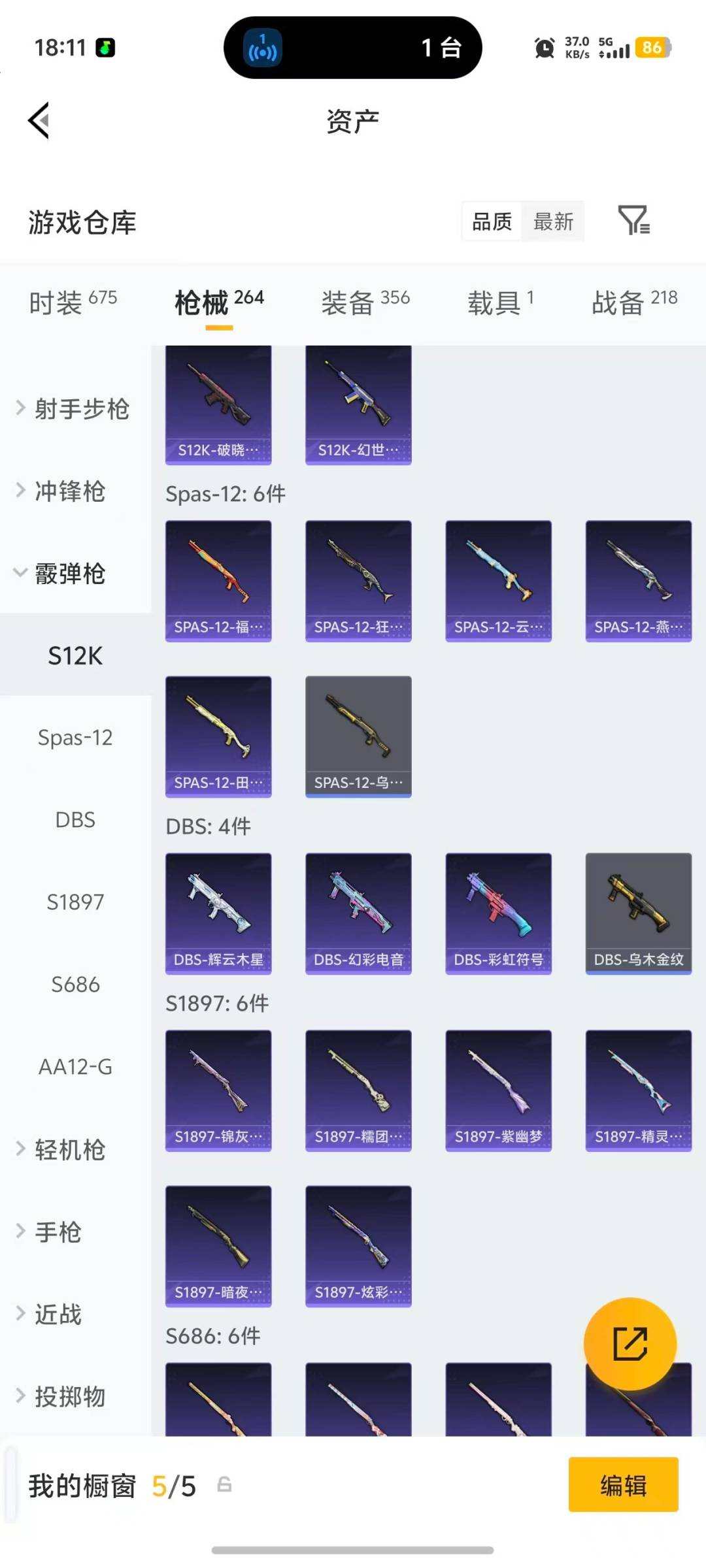
Task: Open the filter icon beside 最新
Action: coord(633,220)
